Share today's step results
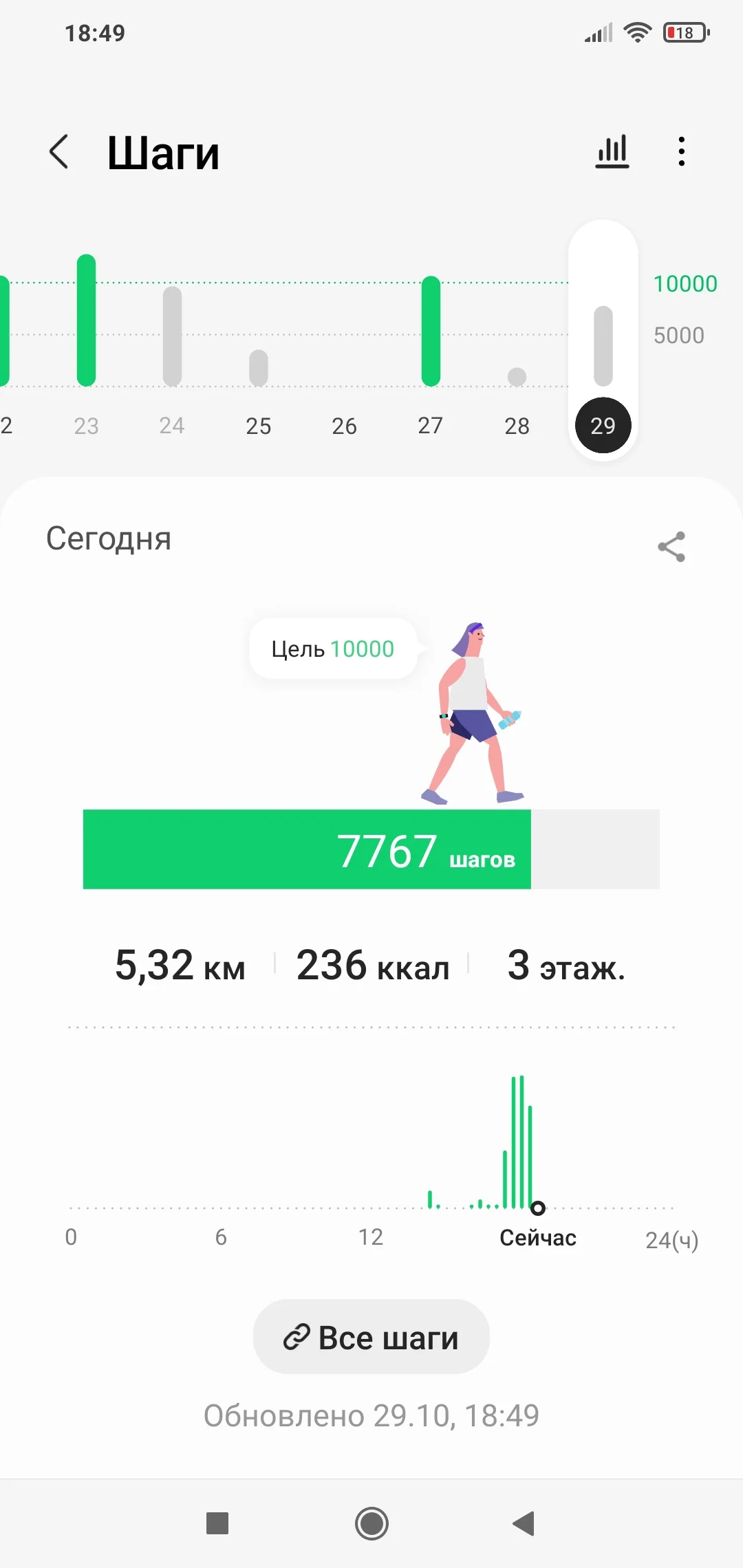The height and width of the screenshot is (1568, 743). [671, 547]
